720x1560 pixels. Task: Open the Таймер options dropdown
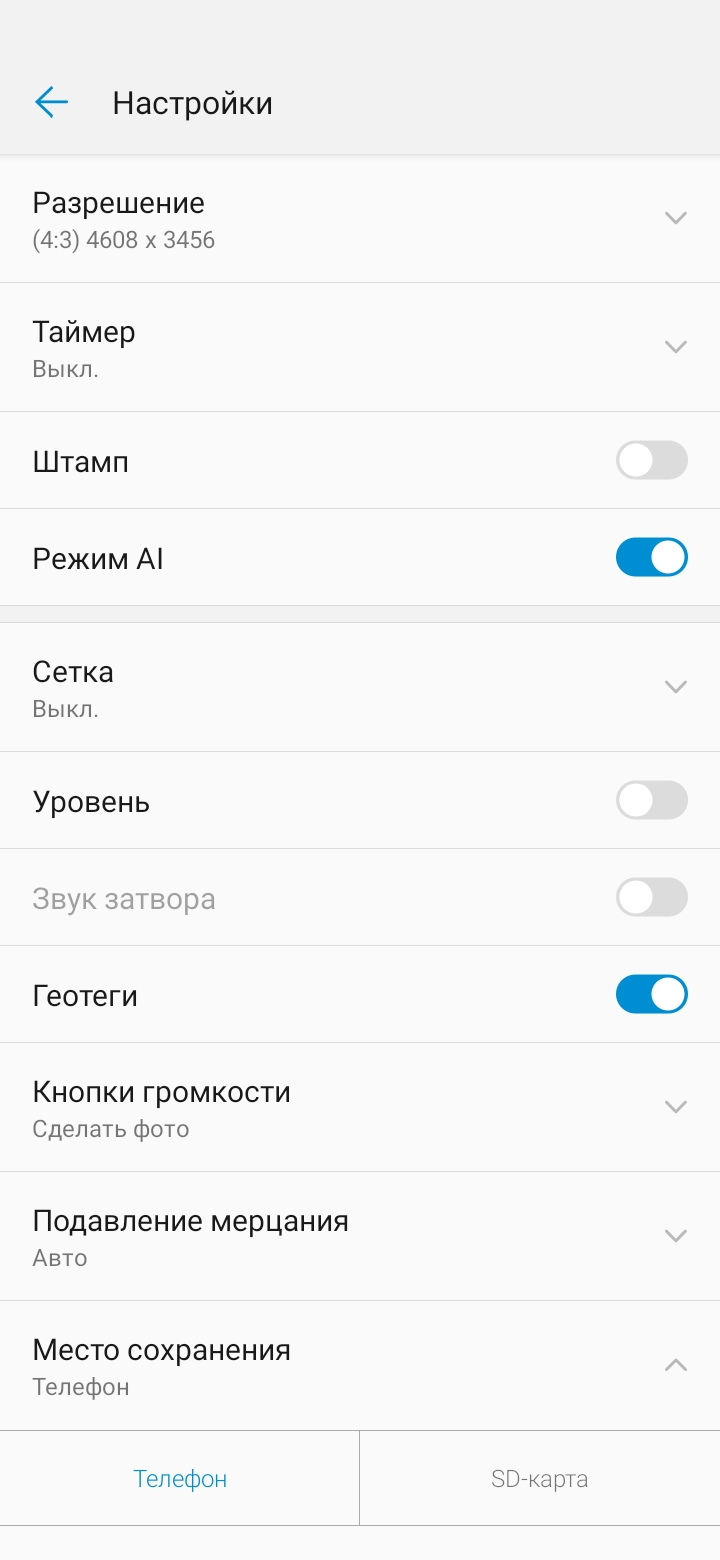676,347
